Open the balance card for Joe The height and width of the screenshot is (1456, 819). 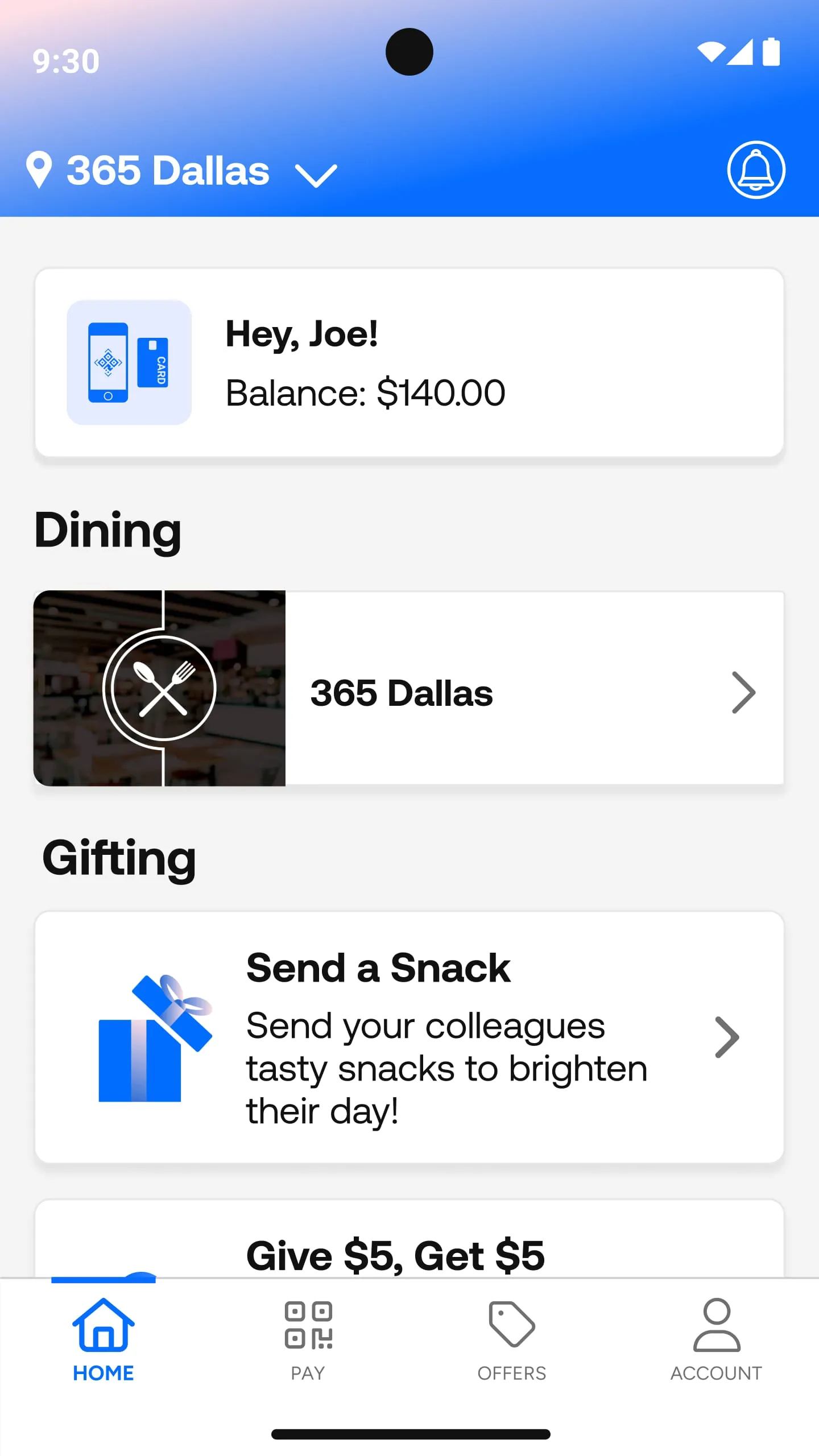(x=409, y=363)
